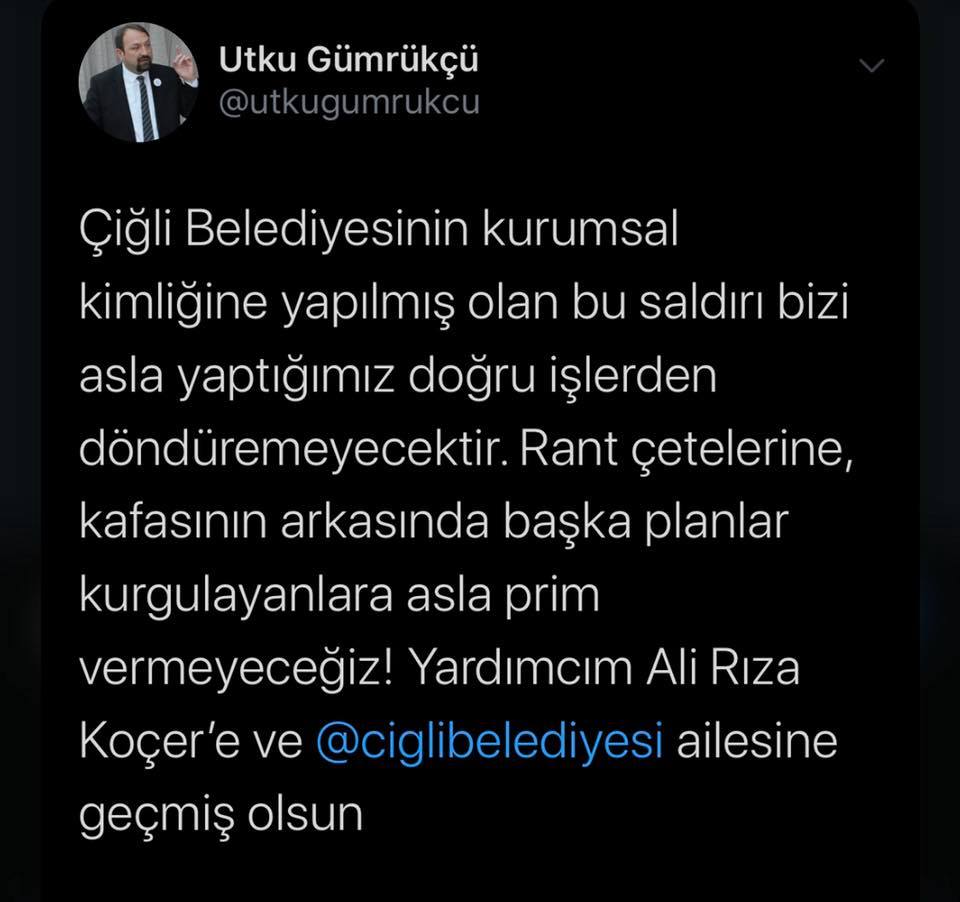Visit the @utkugumrukcu profile from the handle
960x902 pixels.
[349, 103]
